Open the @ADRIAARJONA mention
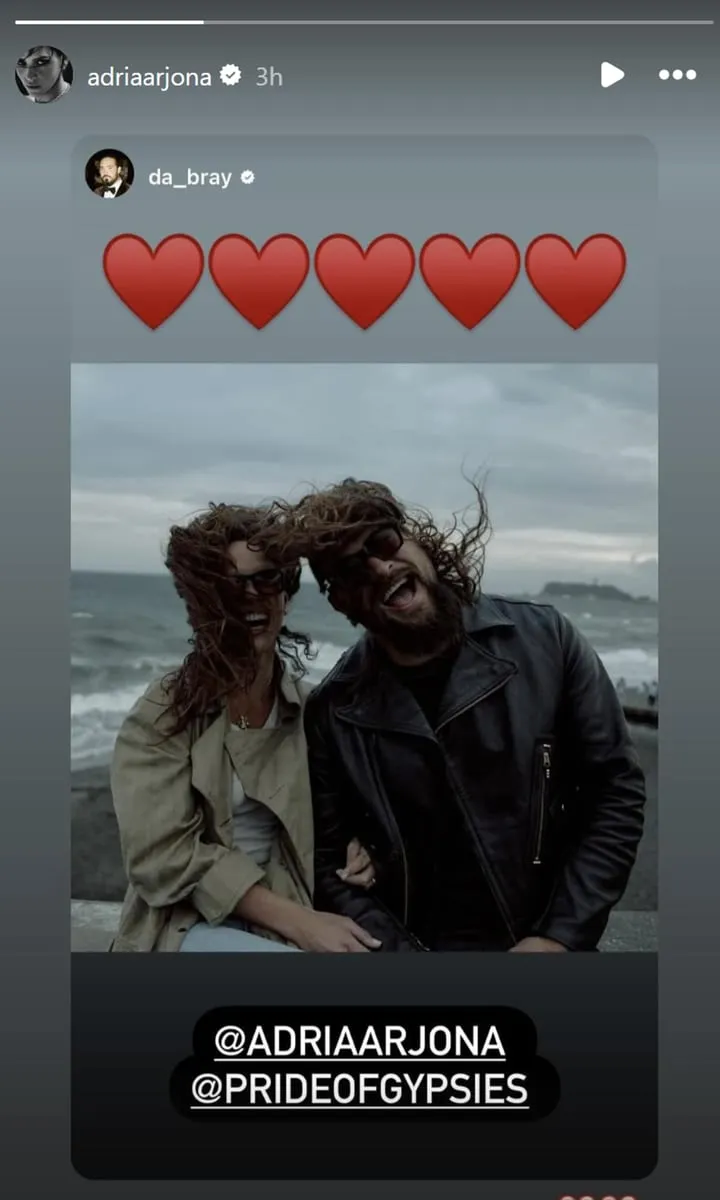The height and width of the screenshot is (1200, 720). pos(360,1042)
